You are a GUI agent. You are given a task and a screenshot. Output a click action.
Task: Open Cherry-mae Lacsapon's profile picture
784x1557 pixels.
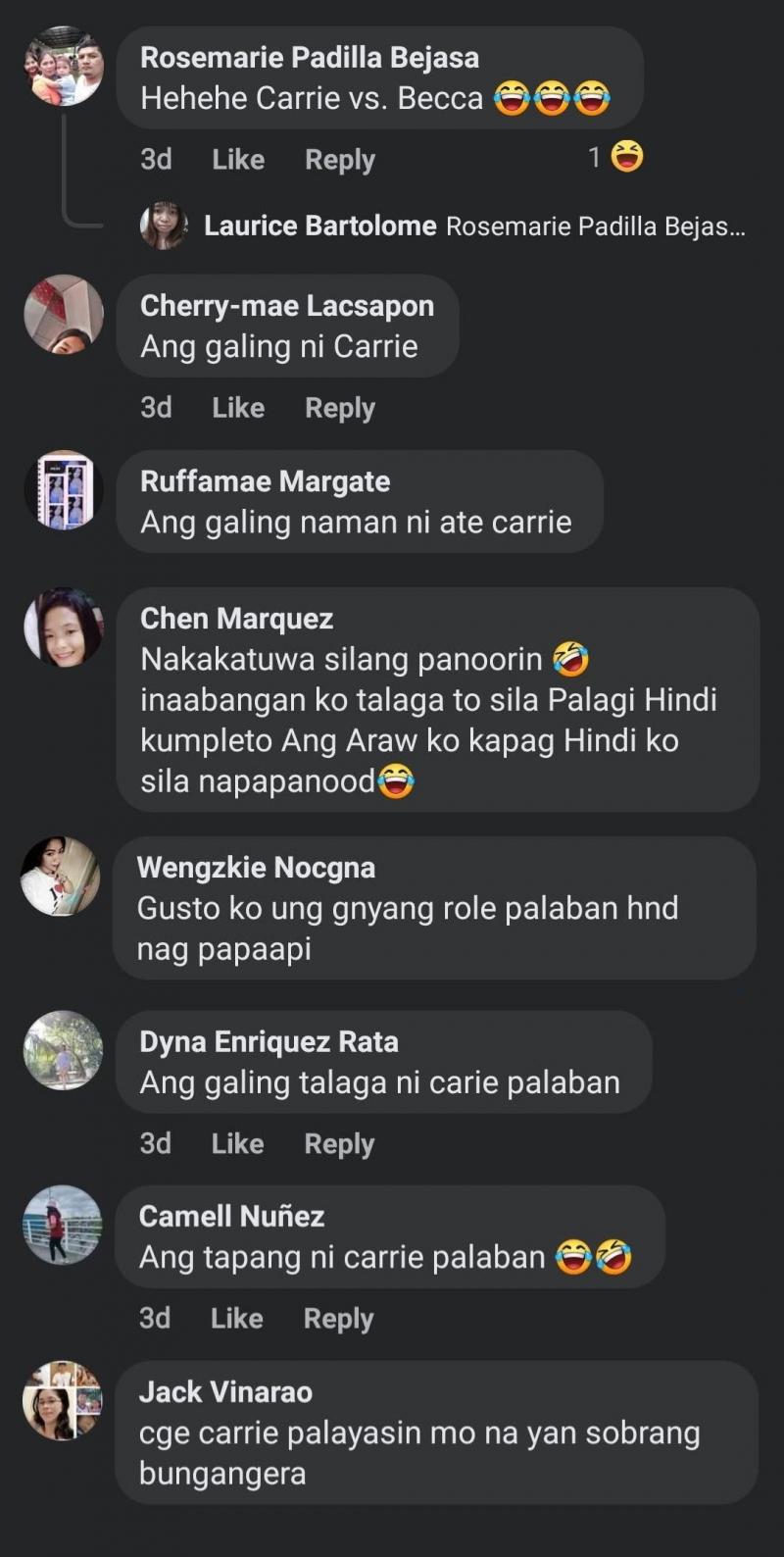tap(64, 315)
